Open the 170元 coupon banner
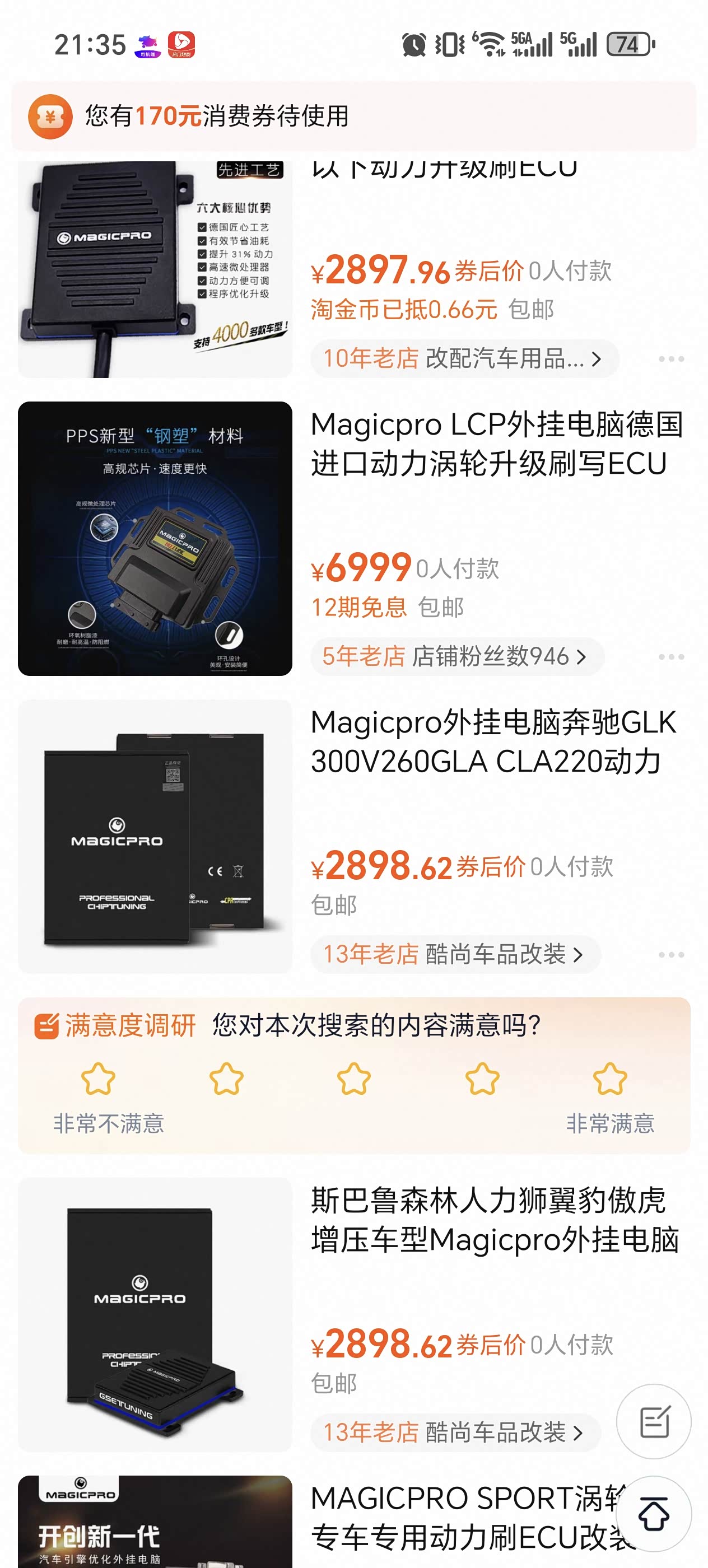The height and width of the screenshot is (1568, 708). (353, 116)
